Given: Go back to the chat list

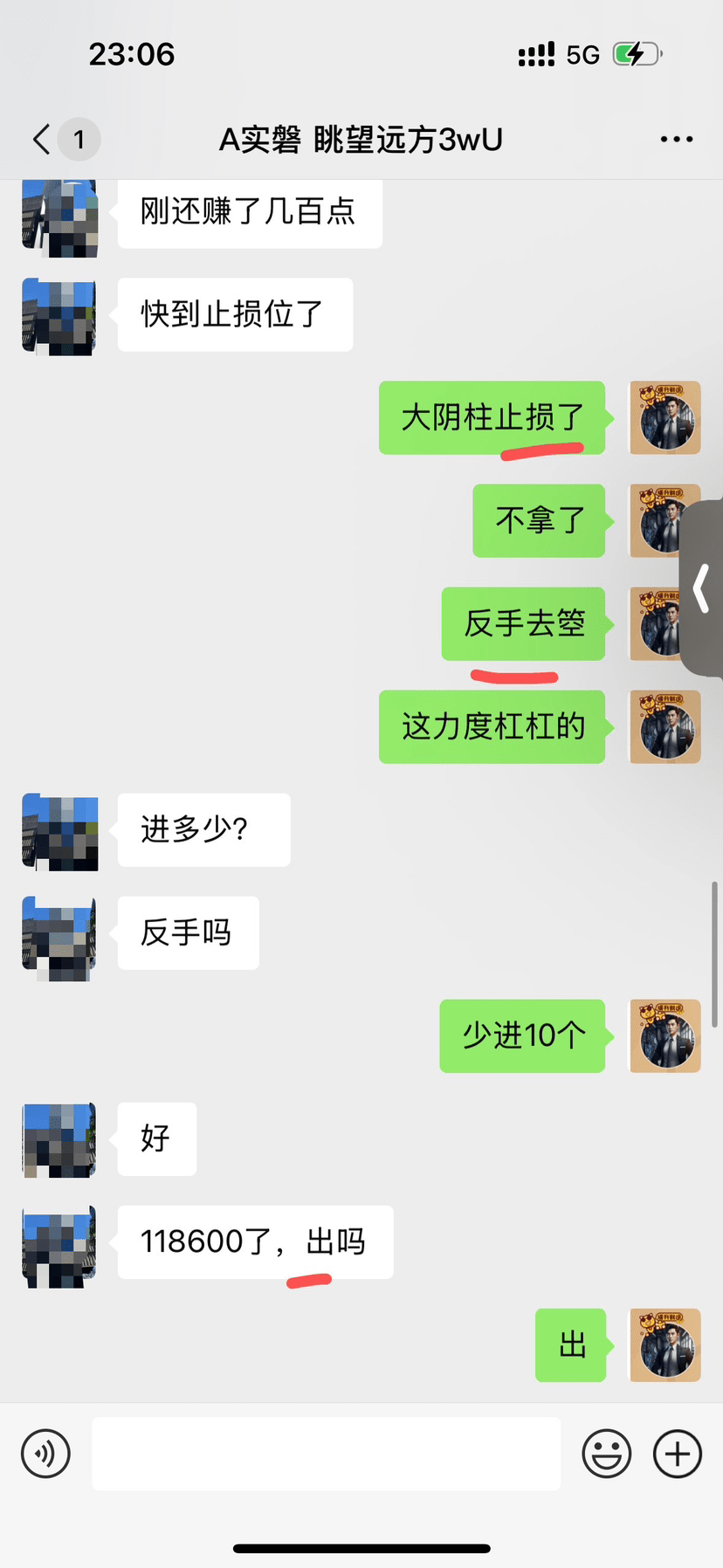Looking at the screenshot, I should click(42, 139).
